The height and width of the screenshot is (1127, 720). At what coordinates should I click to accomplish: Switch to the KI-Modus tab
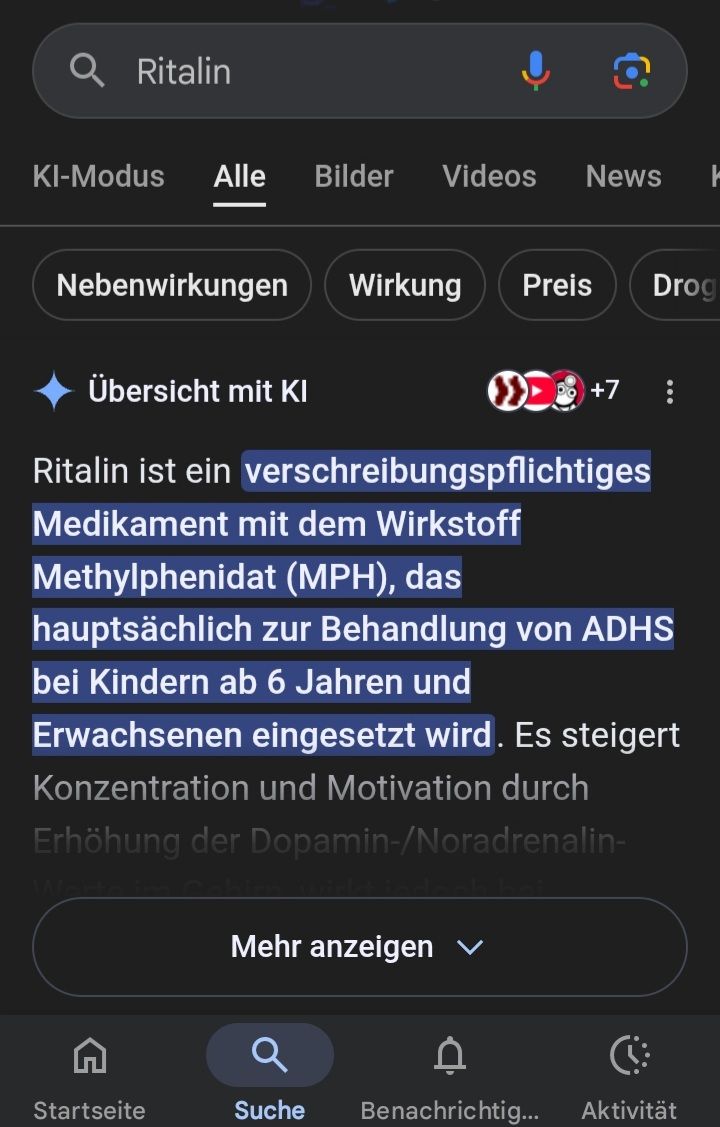click(x=98, y=177)
